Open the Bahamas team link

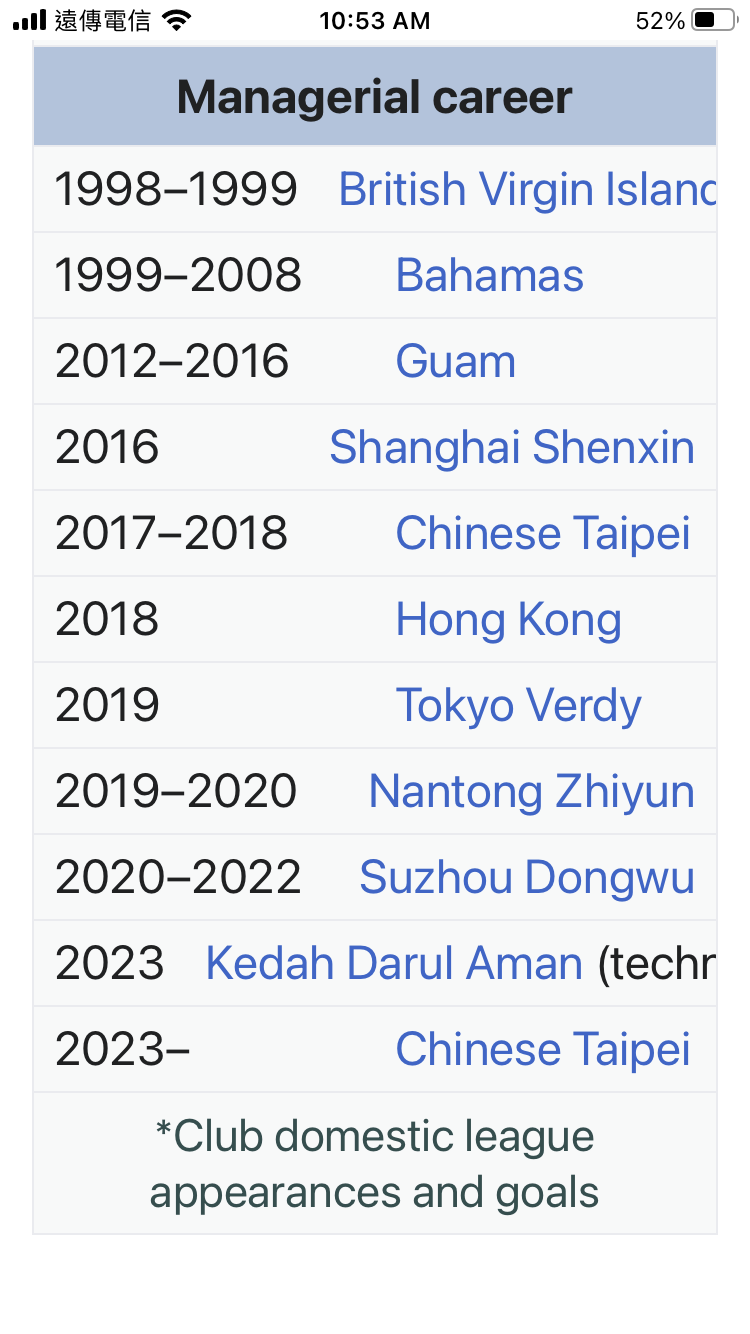pyautogui.click(x=489, y=275)
